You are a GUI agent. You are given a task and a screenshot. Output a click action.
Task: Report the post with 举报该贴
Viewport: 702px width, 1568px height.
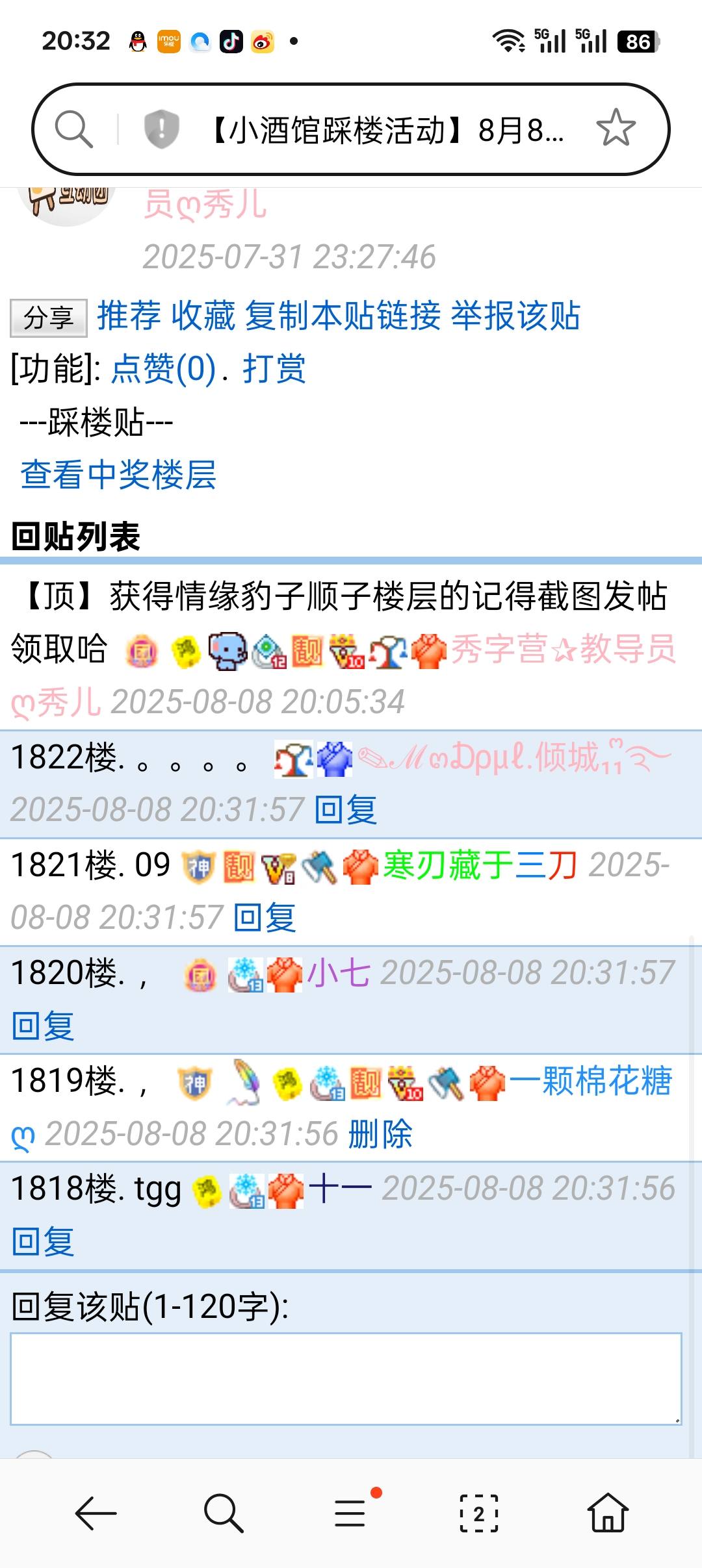coord(515,316)
